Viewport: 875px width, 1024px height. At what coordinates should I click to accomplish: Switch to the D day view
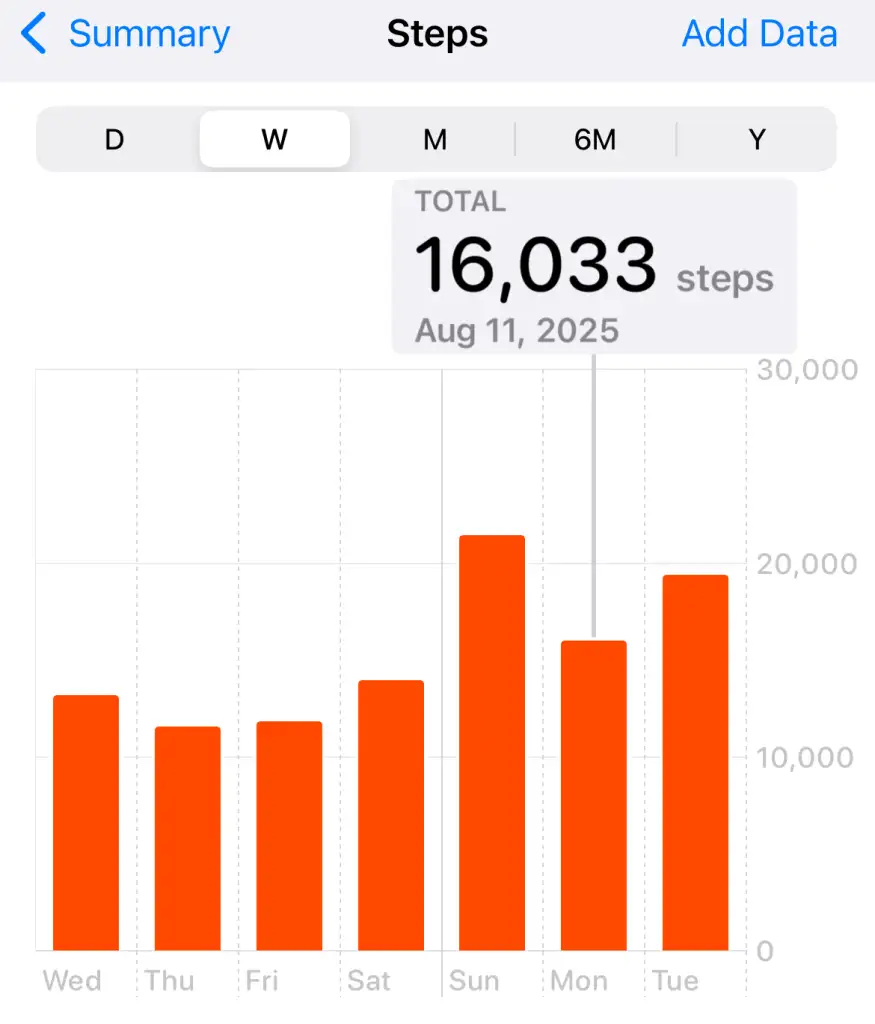point(115,139)
